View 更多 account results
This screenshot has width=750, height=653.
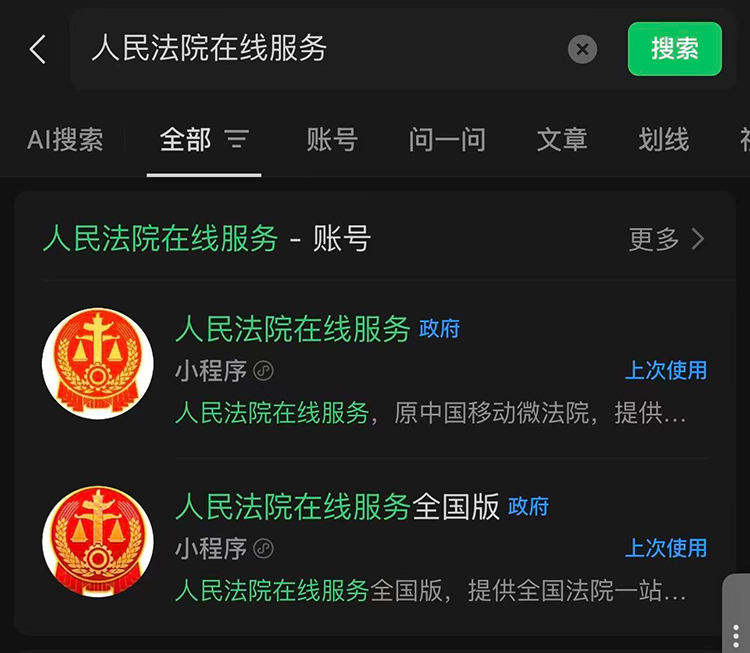point(666,239)
